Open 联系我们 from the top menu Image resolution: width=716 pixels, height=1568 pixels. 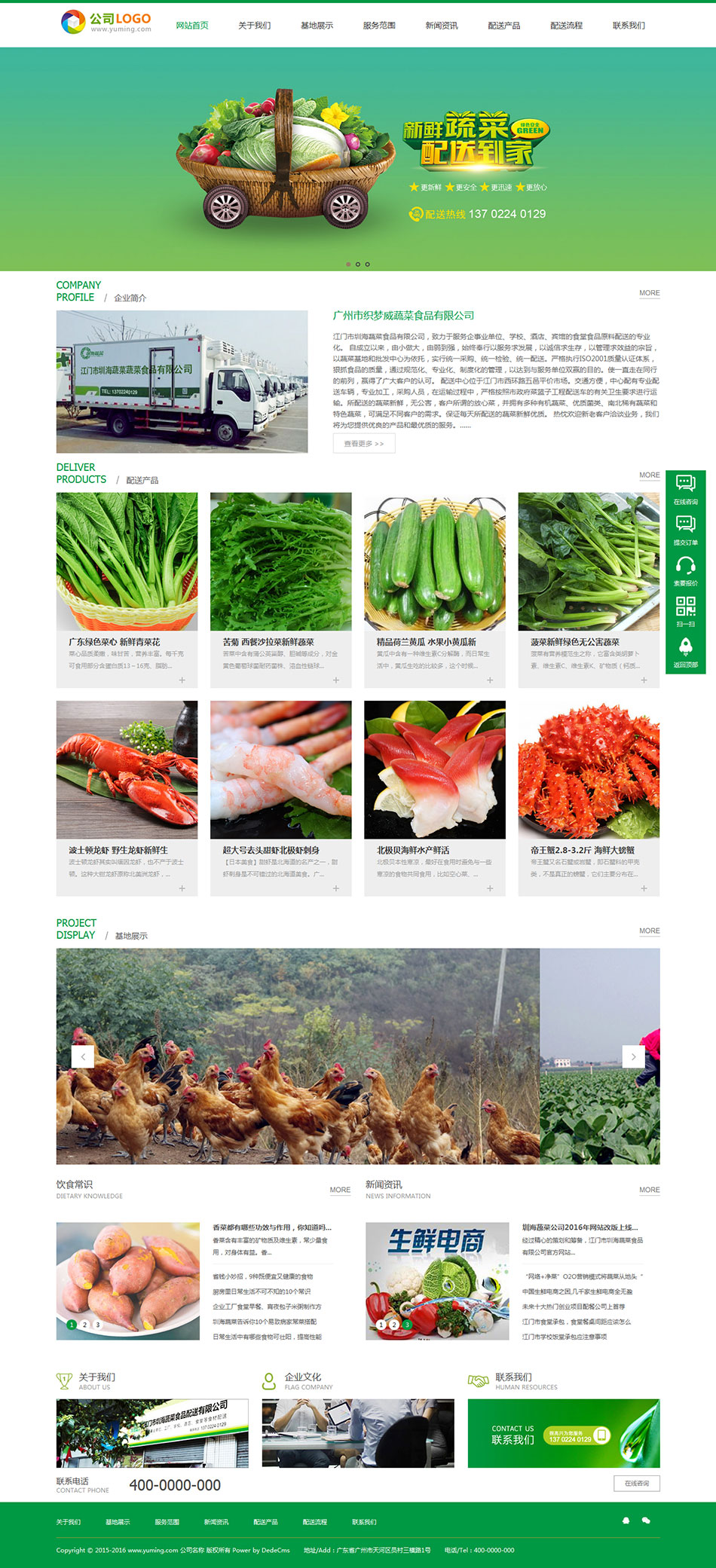(629, 26)
